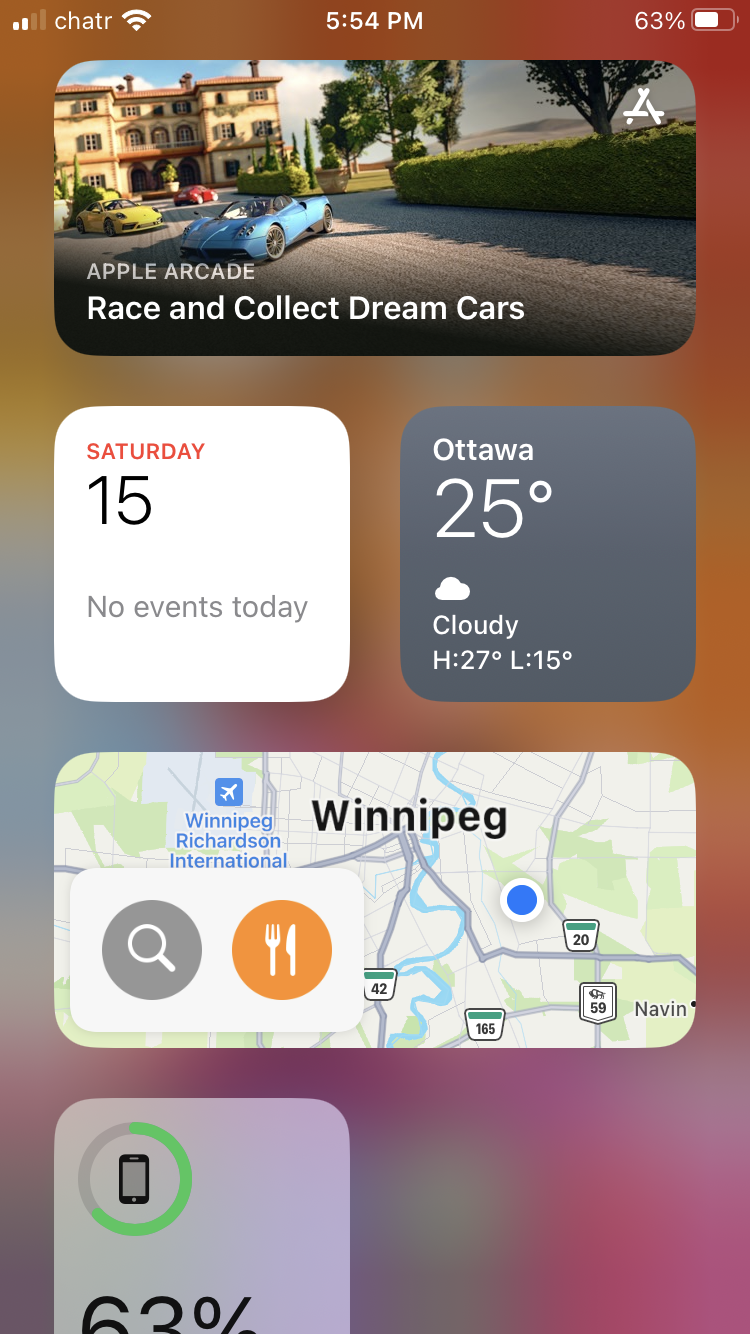Open the Apple Arcade Dream Cars widget

click(x=374, y=208)
